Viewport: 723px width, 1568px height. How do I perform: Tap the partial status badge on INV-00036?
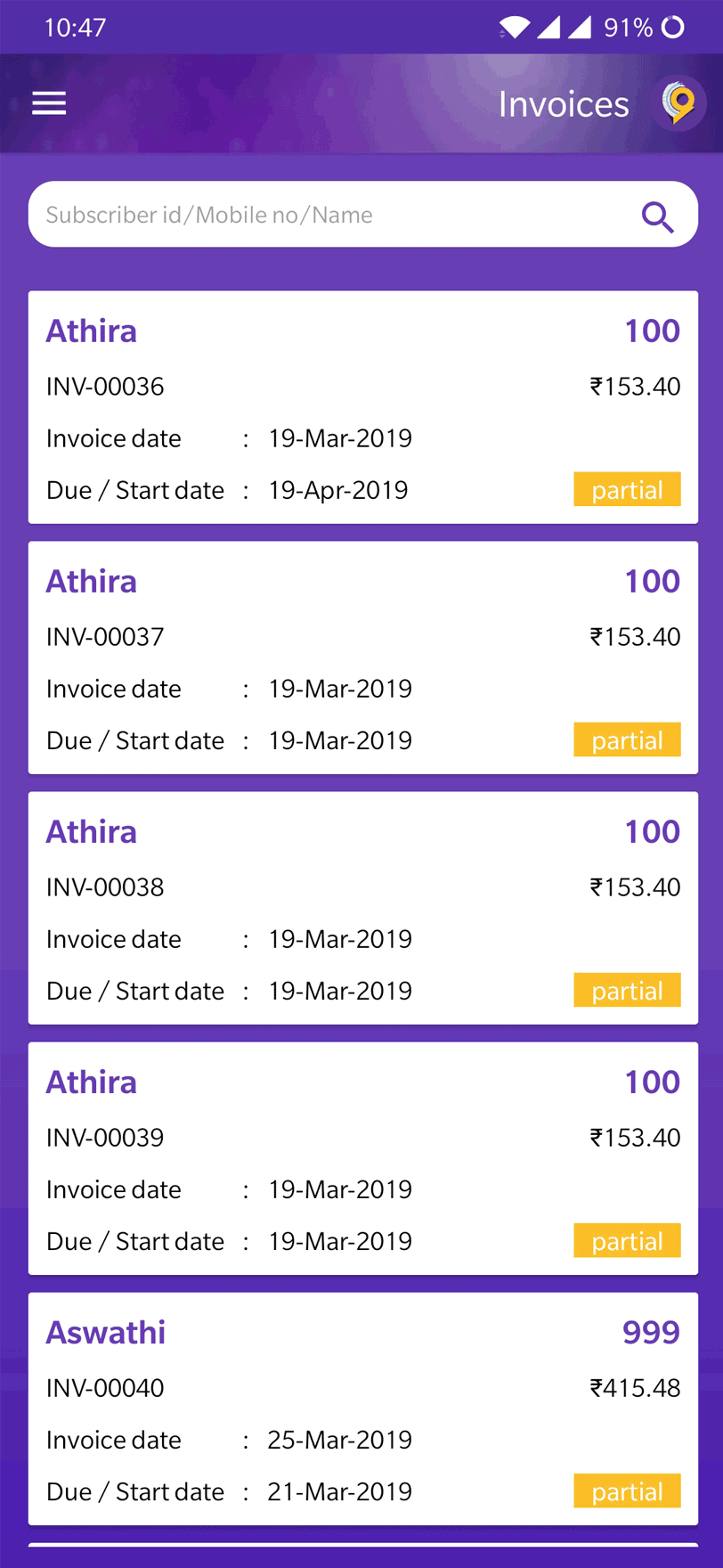point(627,488)
